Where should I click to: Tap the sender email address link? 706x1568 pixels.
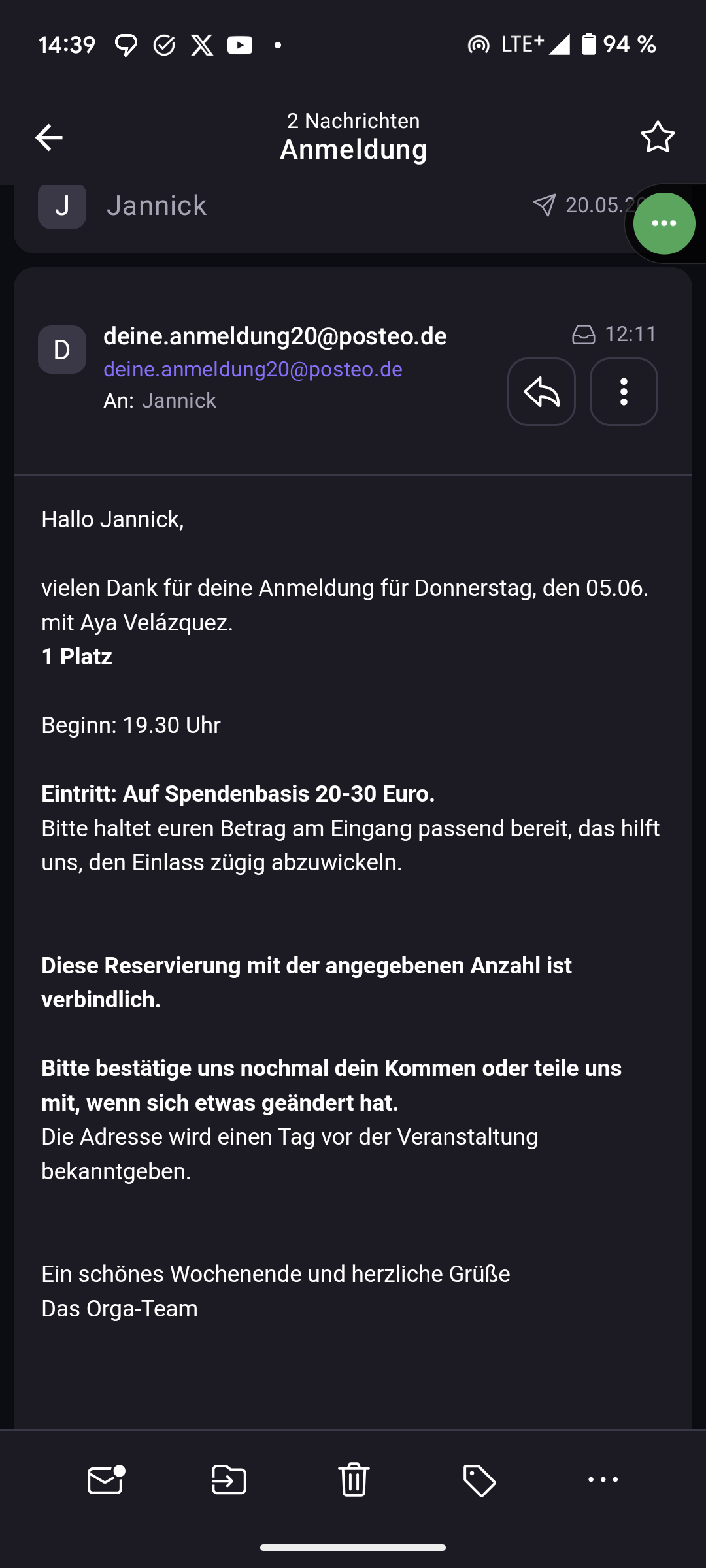coord(253,370)
